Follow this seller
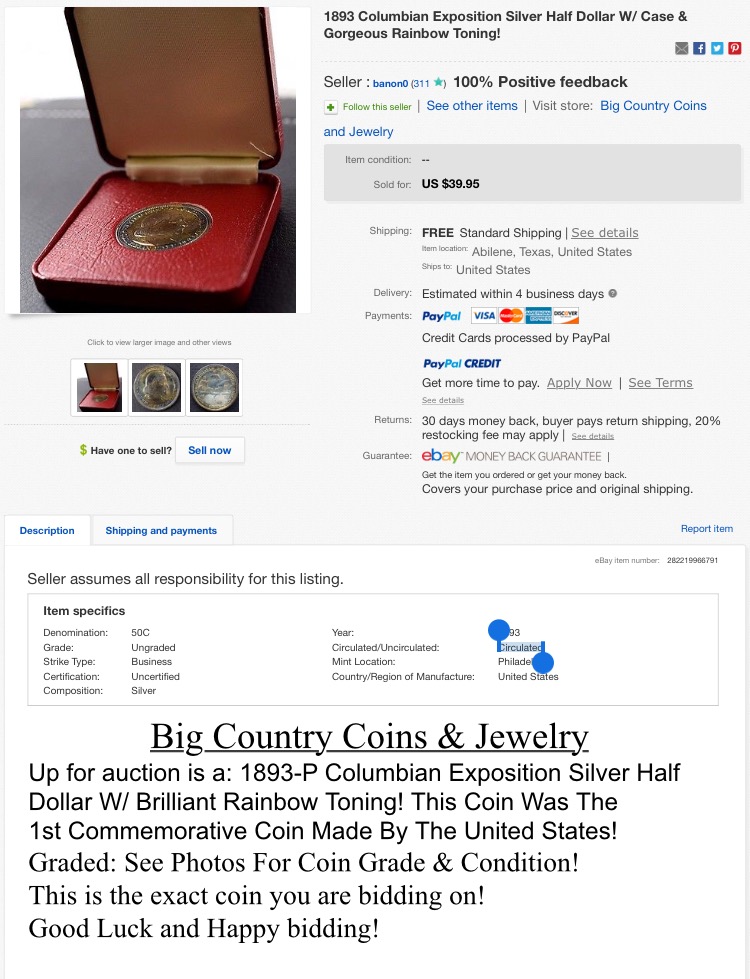Image resolution: width=750 pixels, height=979 pixels. pos(369,107)
